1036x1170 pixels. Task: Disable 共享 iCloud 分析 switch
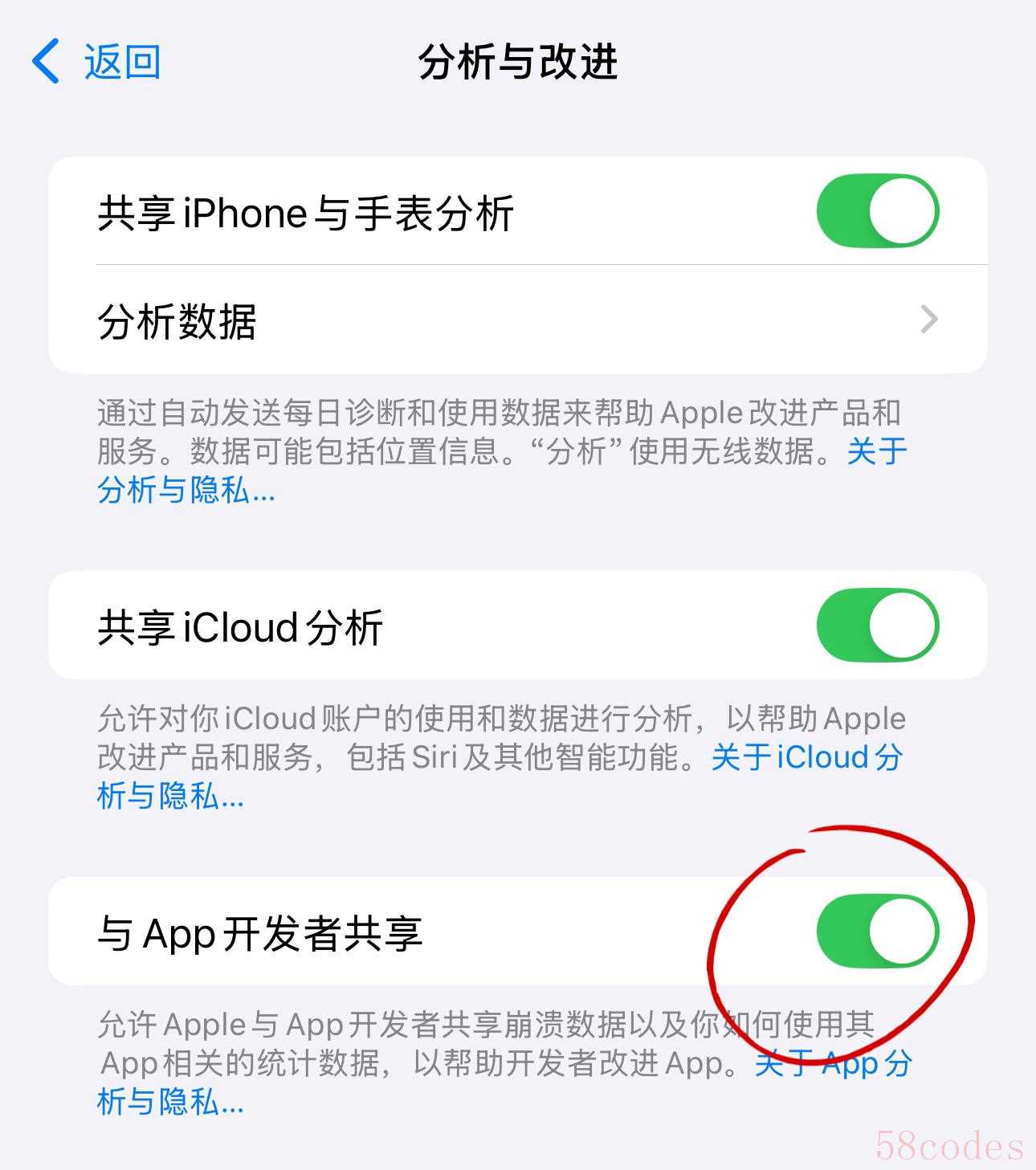click(x=877, y=626)
